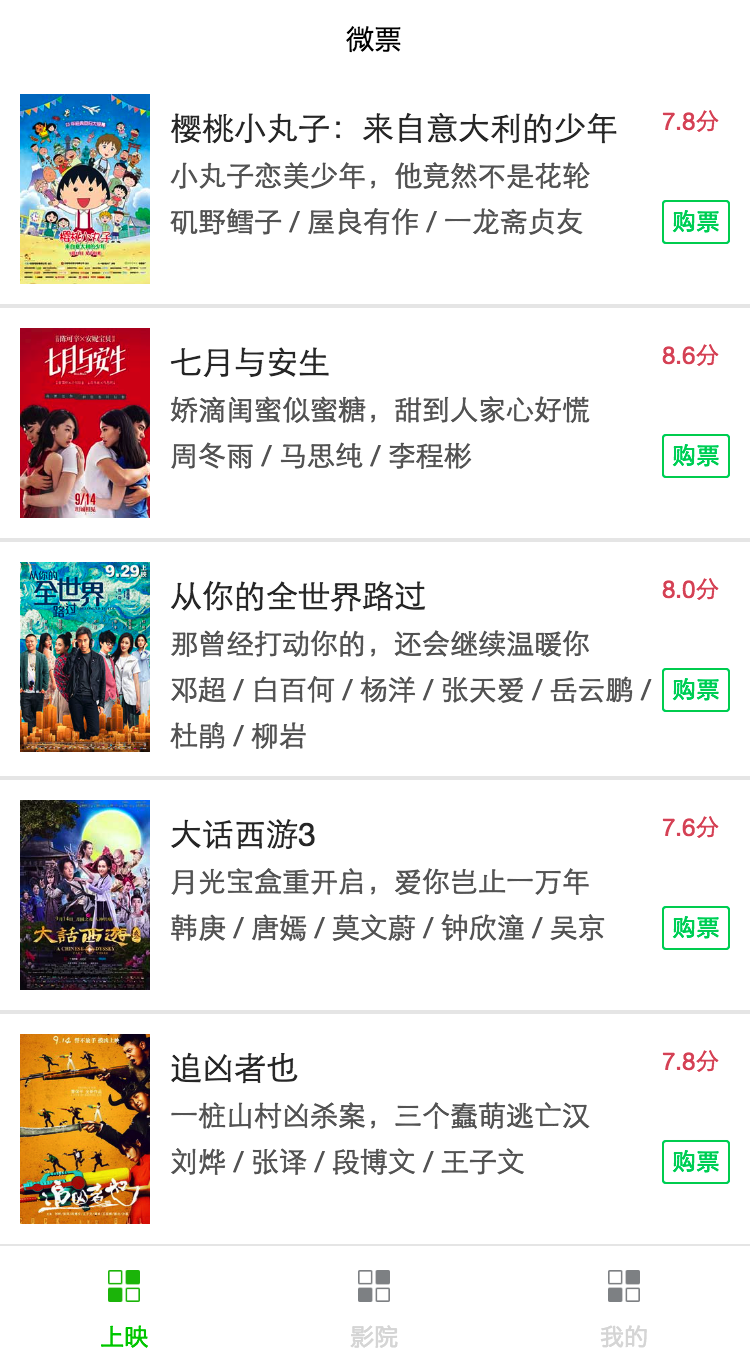Tap 购票 for 七月与安生
750x1356 pixels.
[x=695, y=456]
